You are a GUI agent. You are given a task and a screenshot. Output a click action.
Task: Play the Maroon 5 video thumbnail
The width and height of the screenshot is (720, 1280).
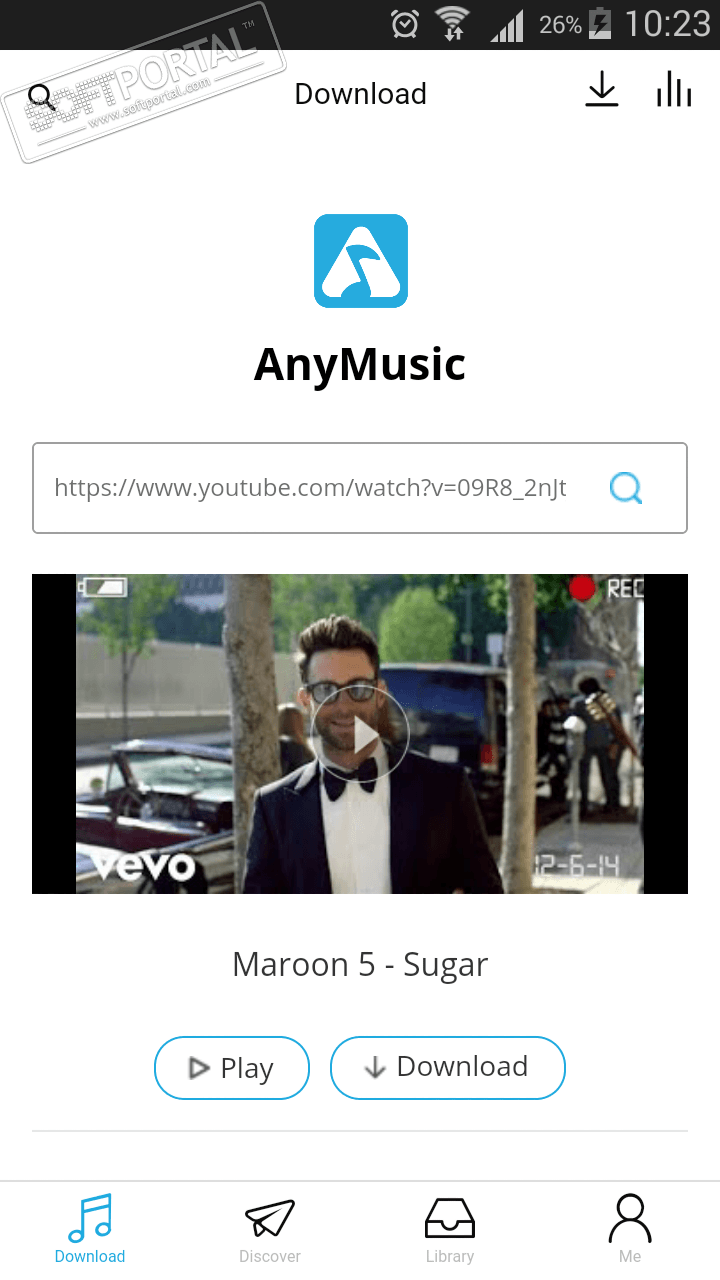360,734
